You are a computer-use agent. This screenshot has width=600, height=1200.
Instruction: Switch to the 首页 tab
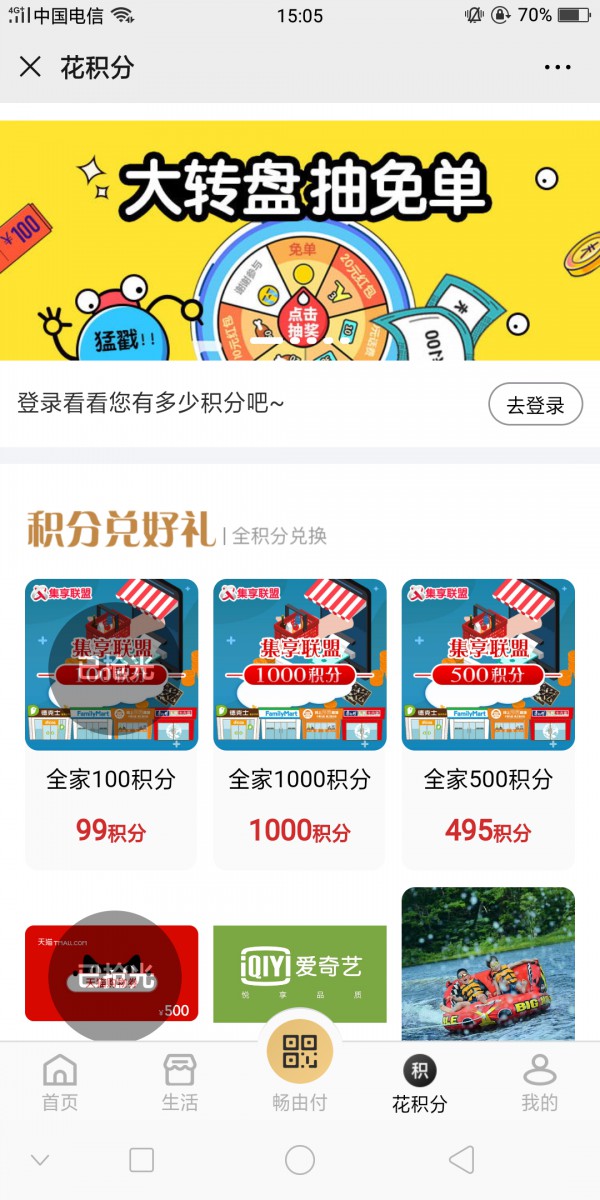[x=60, y=1082]
